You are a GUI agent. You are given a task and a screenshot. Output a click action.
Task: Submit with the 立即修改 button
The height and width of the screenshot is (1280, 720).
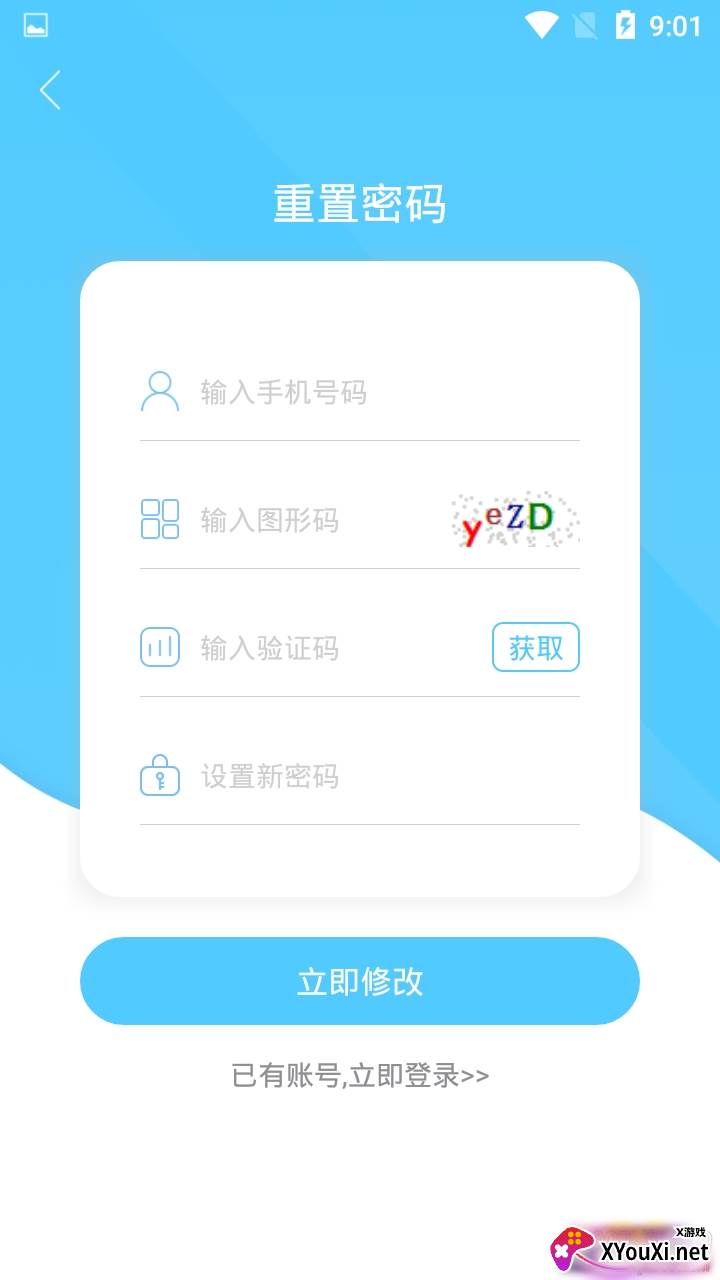(x=360, y=981)
